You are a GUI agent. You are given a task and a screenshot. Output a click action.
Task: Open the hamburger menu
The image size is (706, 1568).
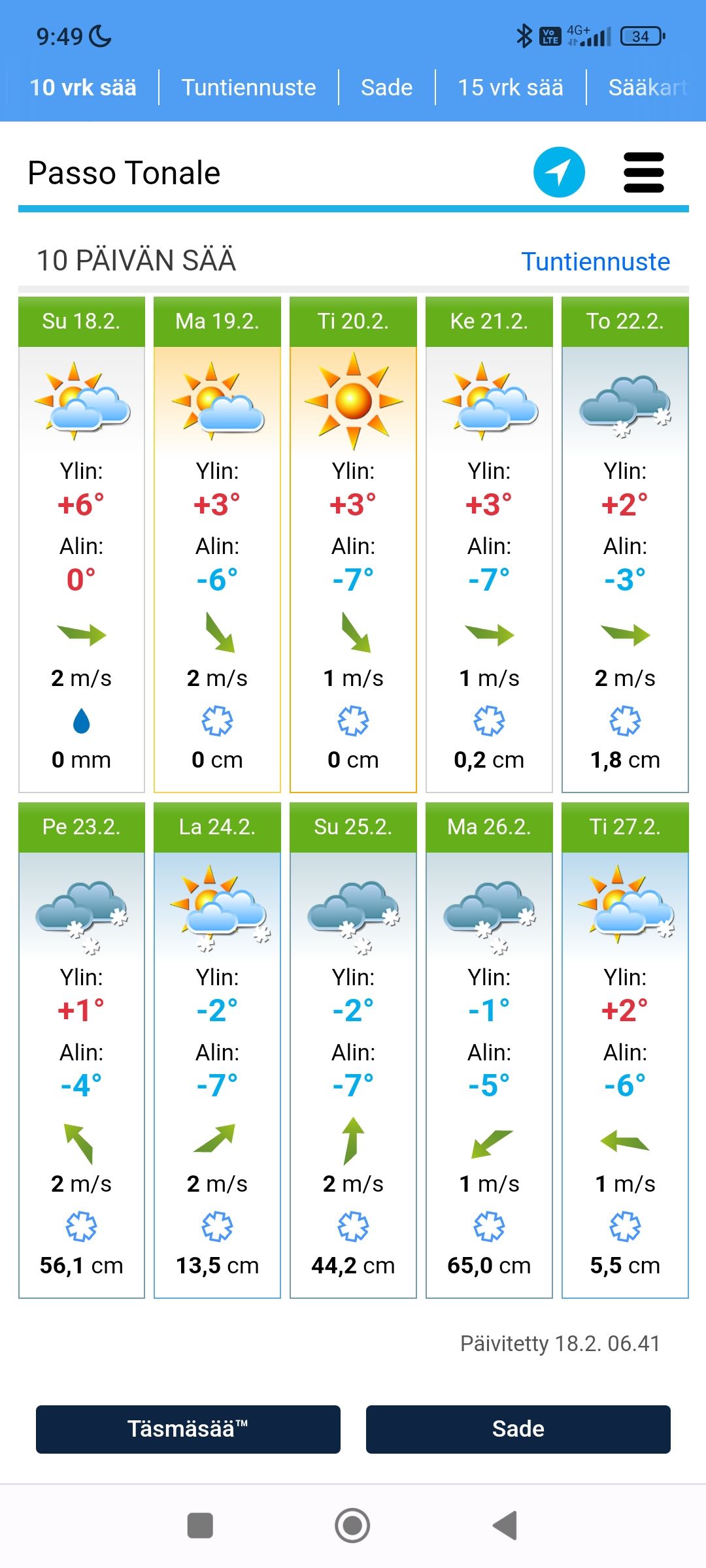[643, 172]
